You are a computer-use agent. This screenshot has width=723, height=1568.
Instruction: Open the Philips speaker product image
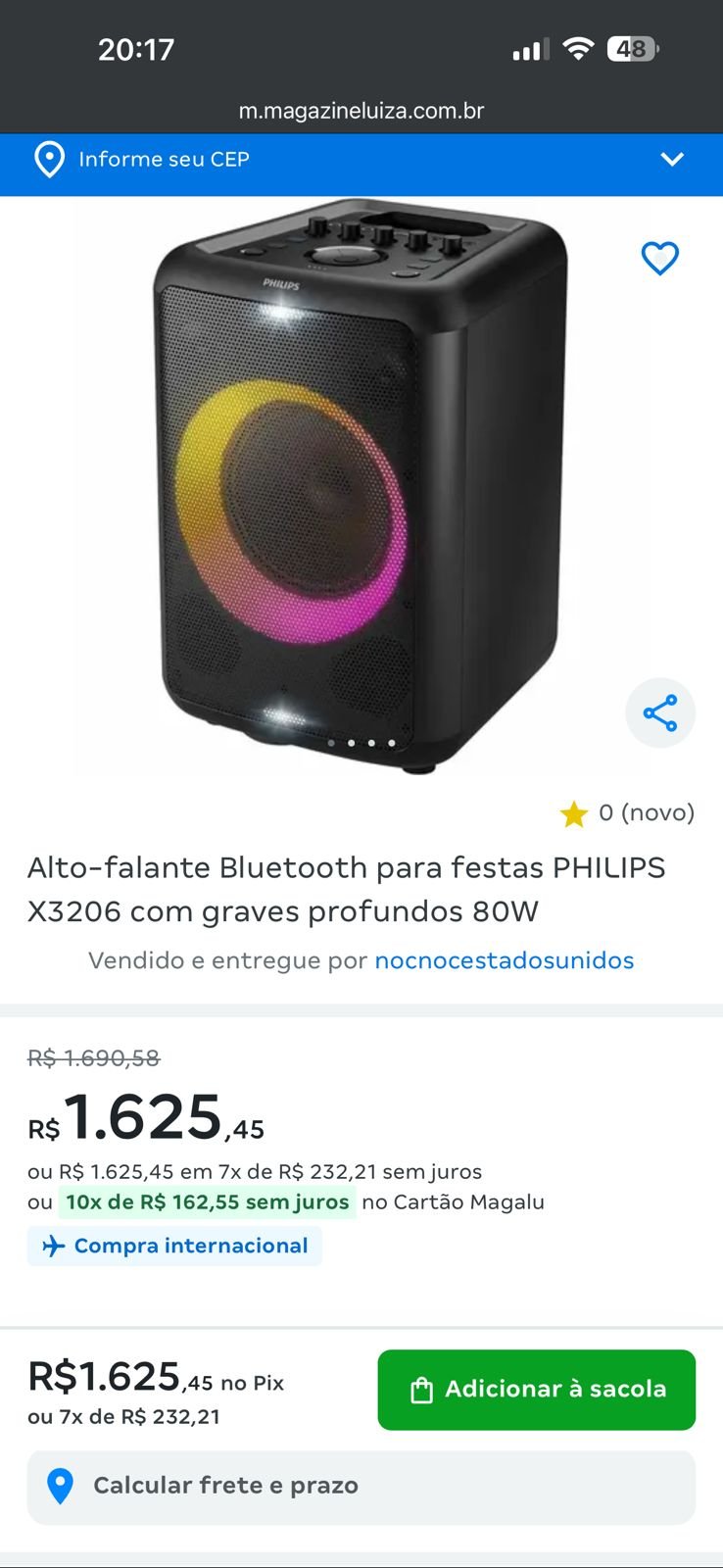(361, 485)
